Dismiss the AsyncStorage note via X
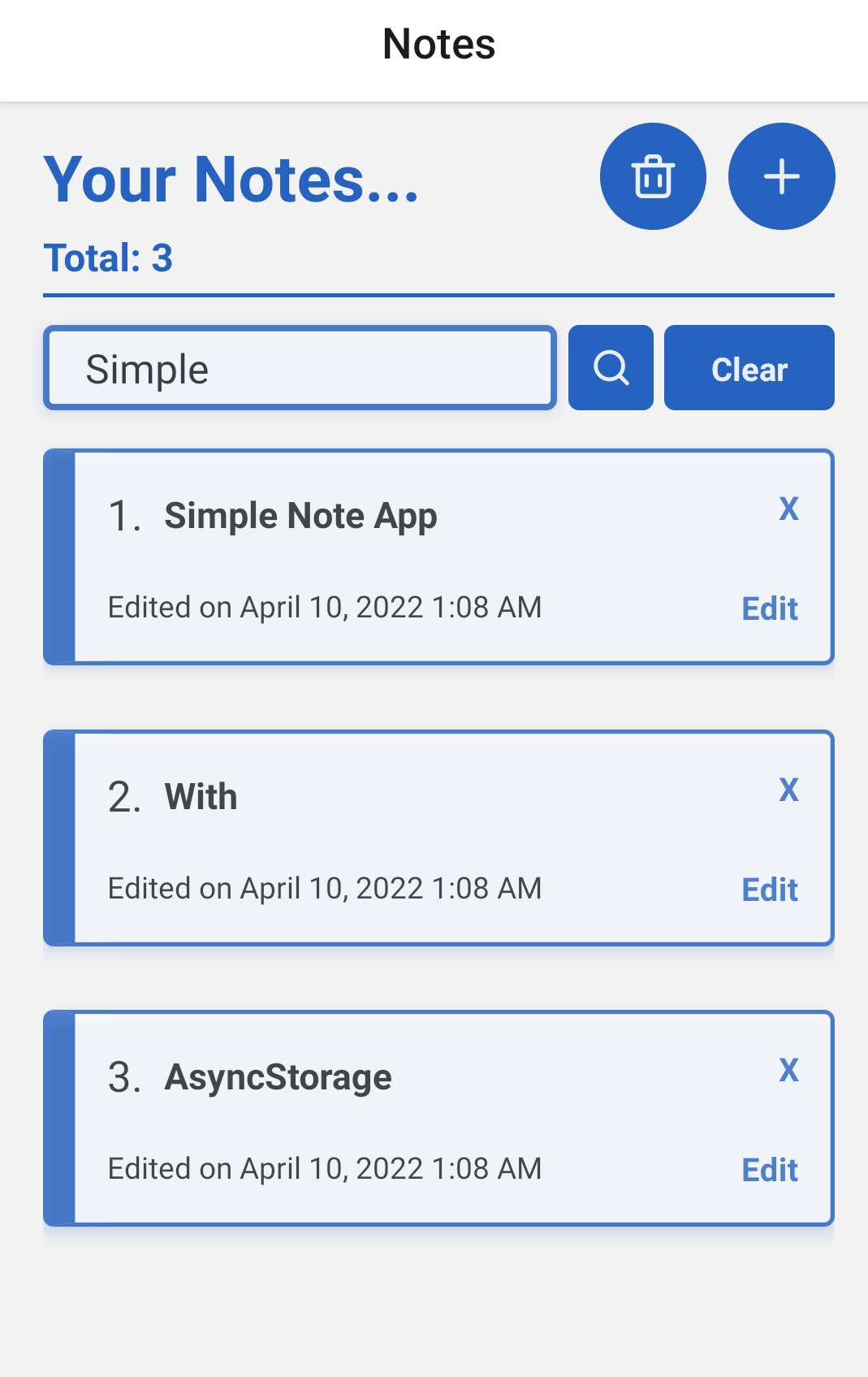This screenshot has width=868, height=1377. (788, 1070)
